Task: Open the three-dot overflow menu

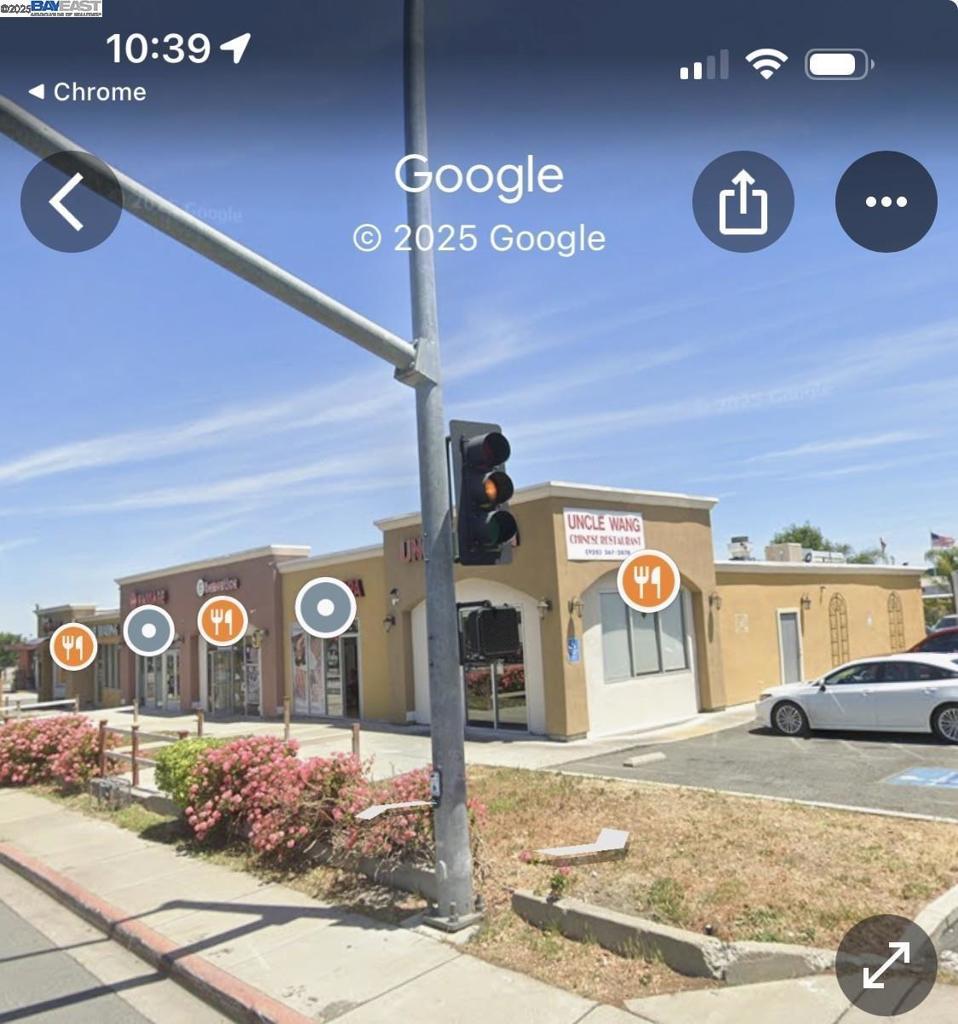Action: pos(886,201)
